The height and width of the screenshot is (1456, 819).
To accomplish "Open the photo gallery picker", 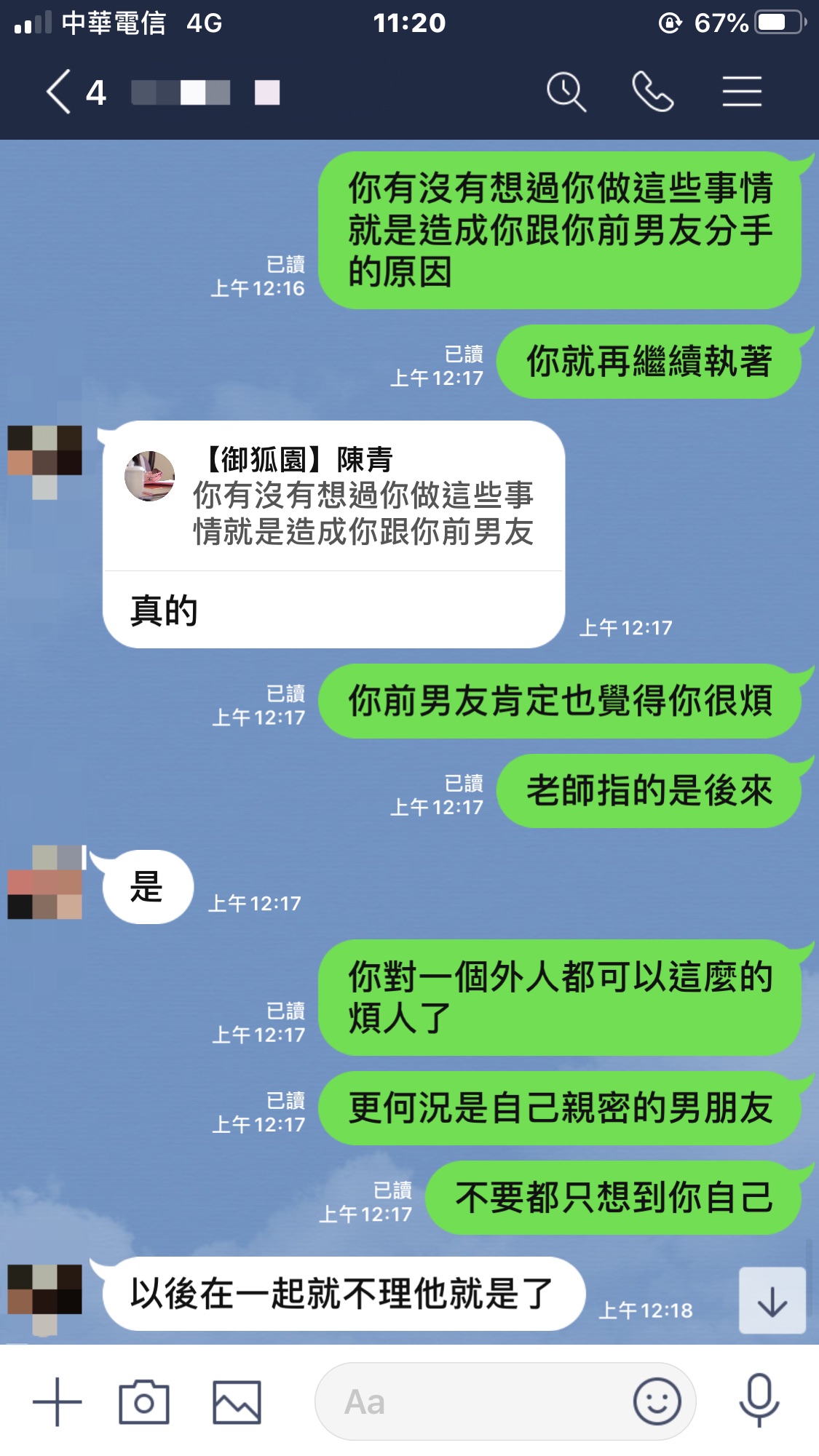I will 237,1401.
